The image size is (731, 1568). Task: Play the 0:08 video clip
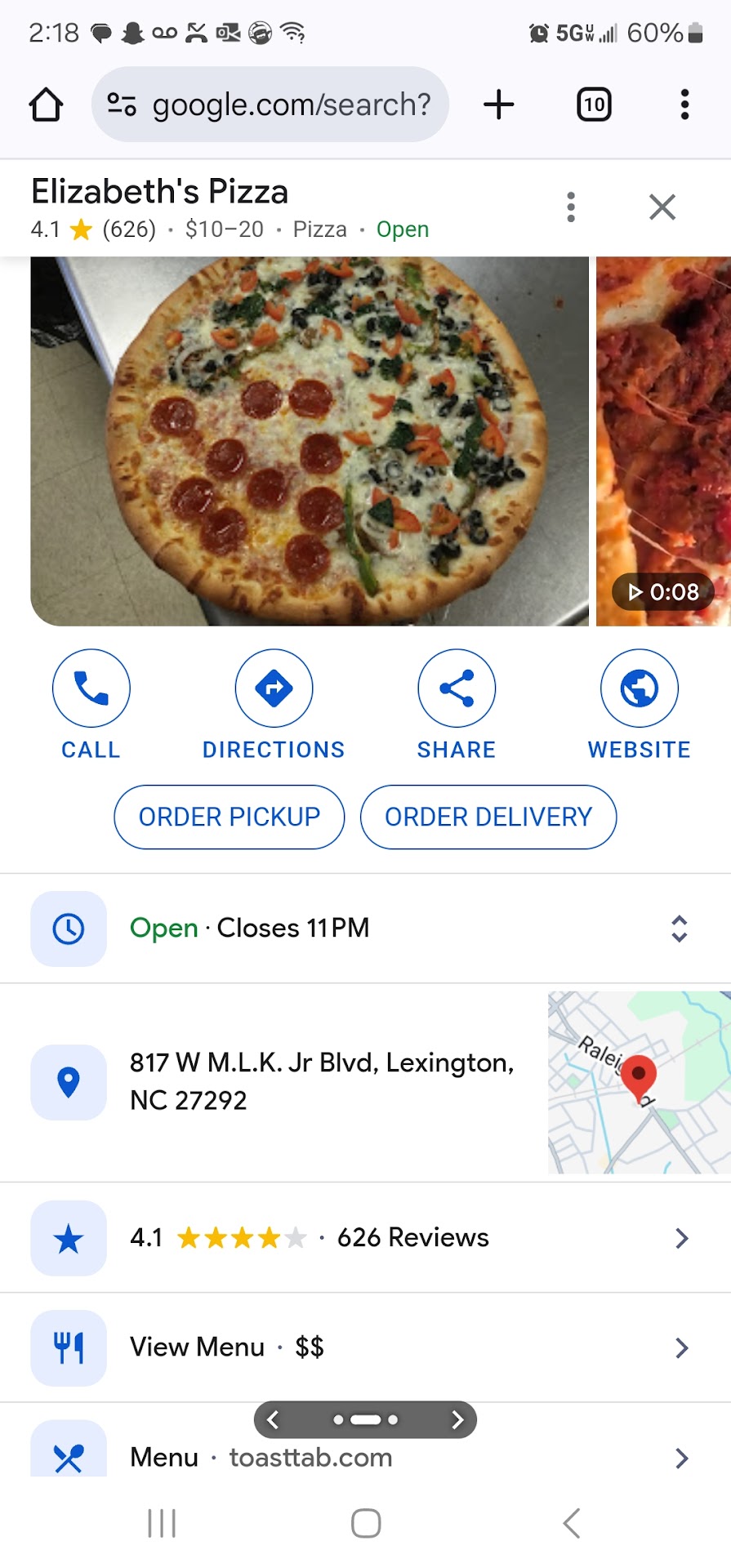(663, 441)
